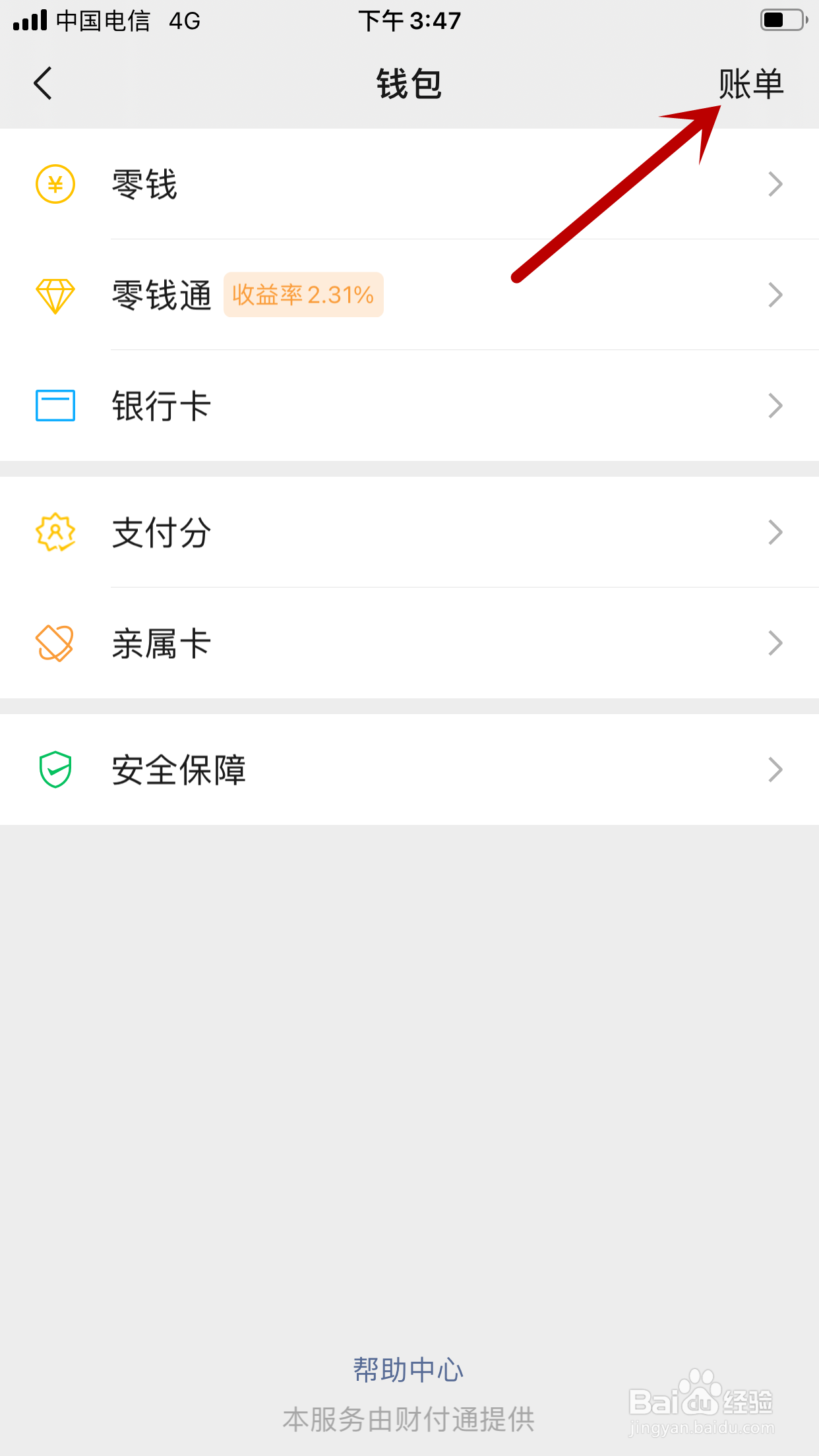
Task: Go back from the 钱包 page
Action: point(43,84)
